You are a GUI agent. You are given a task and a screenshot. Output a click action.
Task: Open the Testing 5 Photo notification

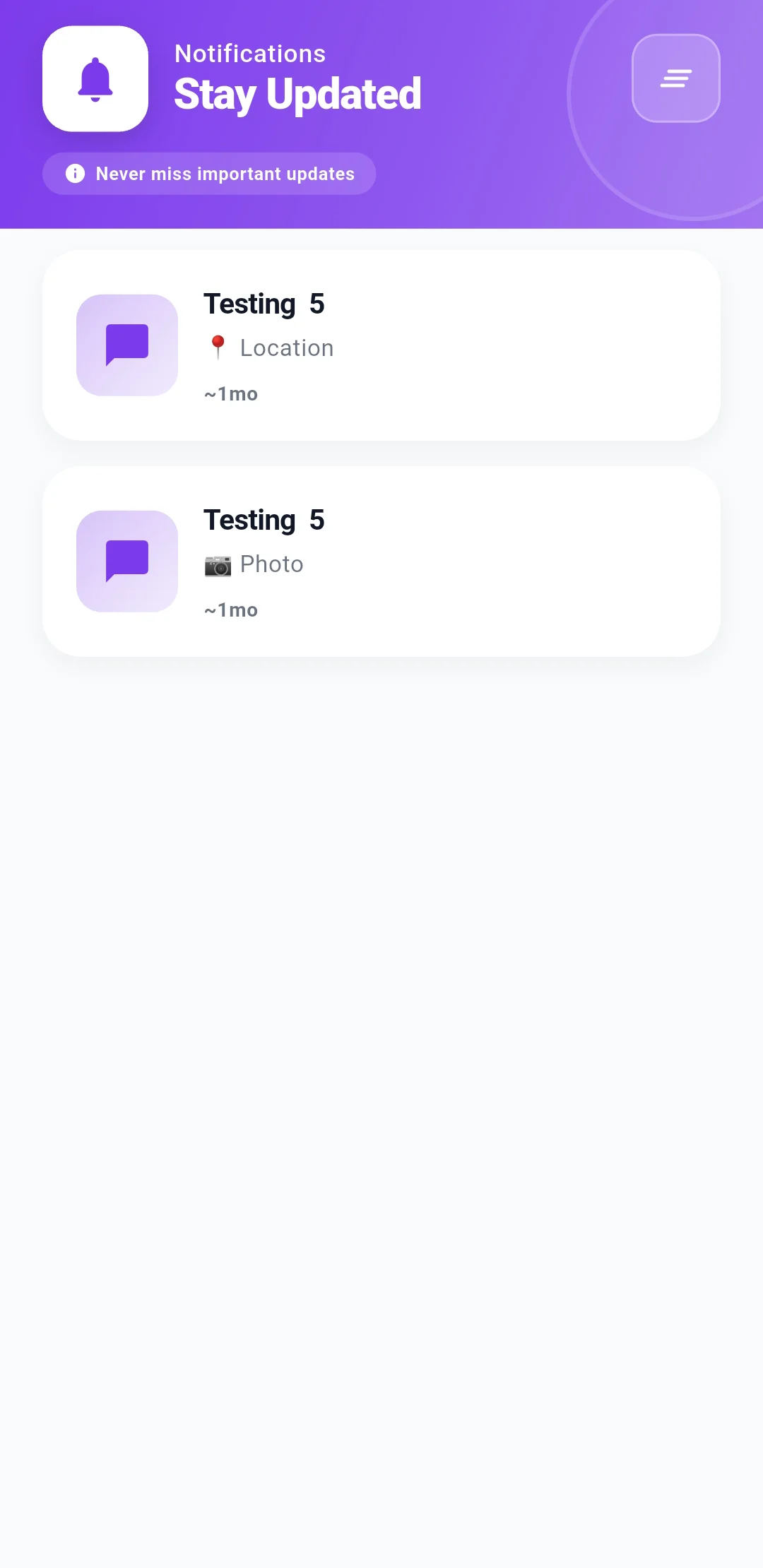click(x=381, y=562)
